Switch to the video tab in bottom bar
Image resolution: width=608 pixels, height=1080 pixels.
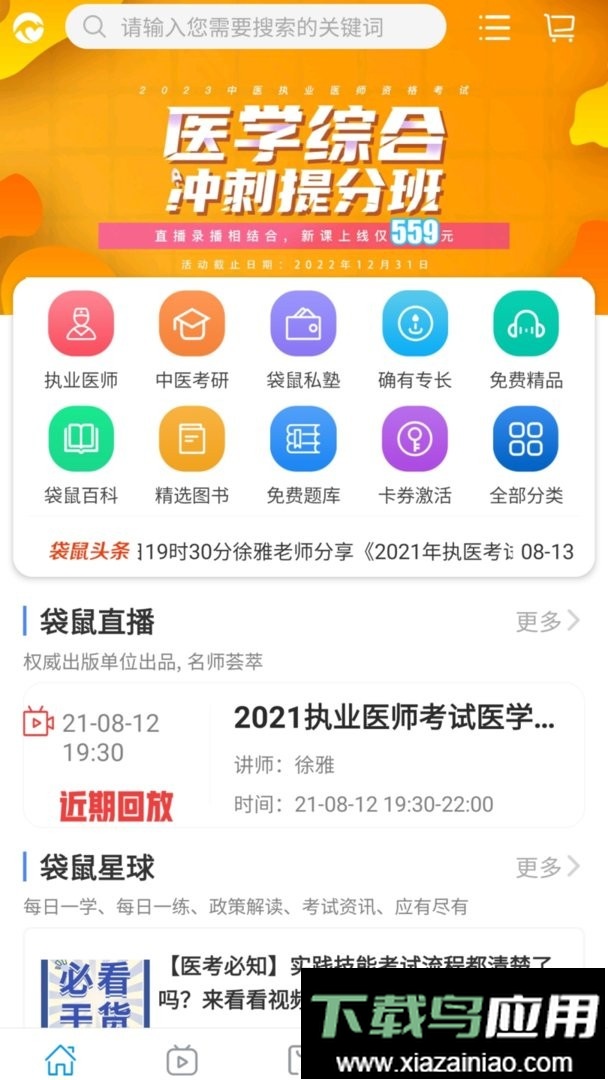click(182, 1058)
